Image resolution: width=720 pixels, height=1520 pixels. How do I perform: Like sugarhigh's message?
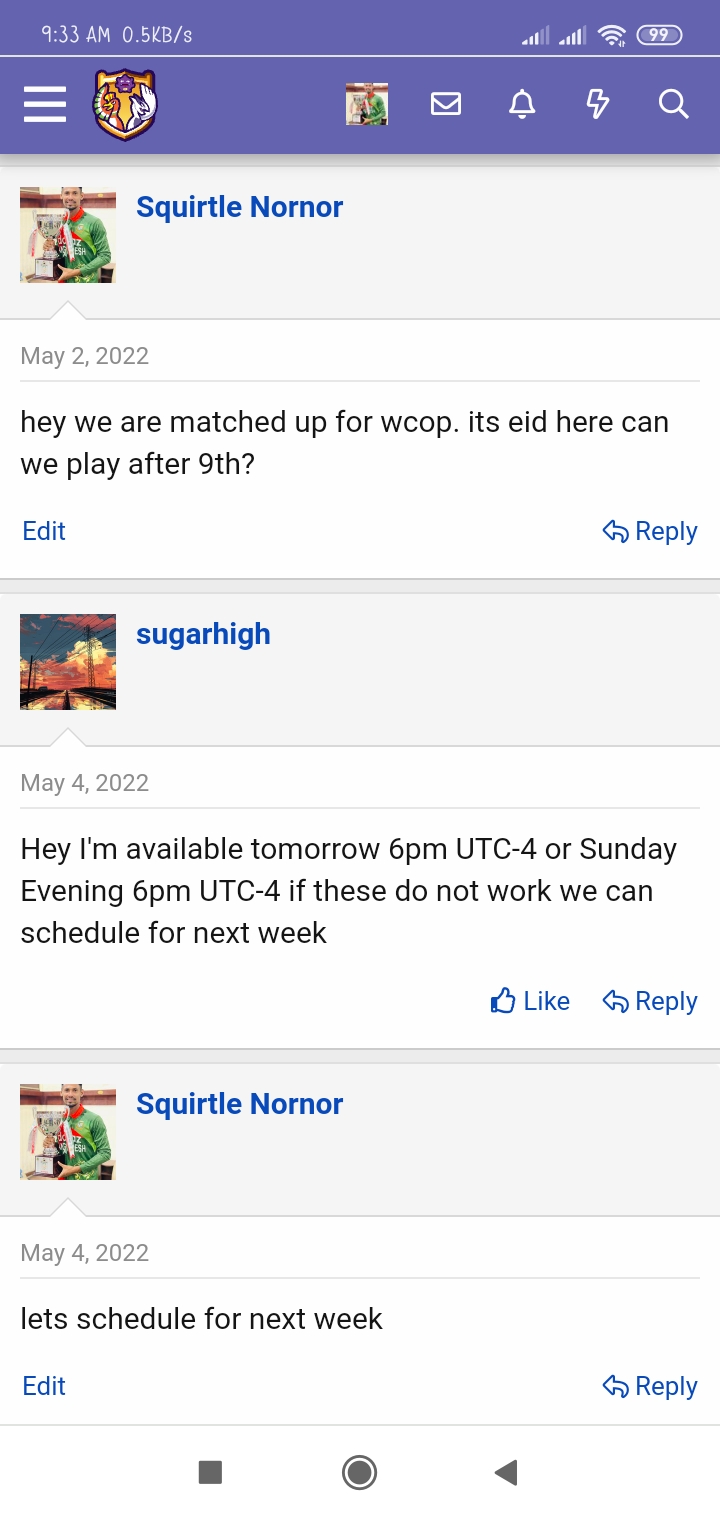[x=530, y=1001]
